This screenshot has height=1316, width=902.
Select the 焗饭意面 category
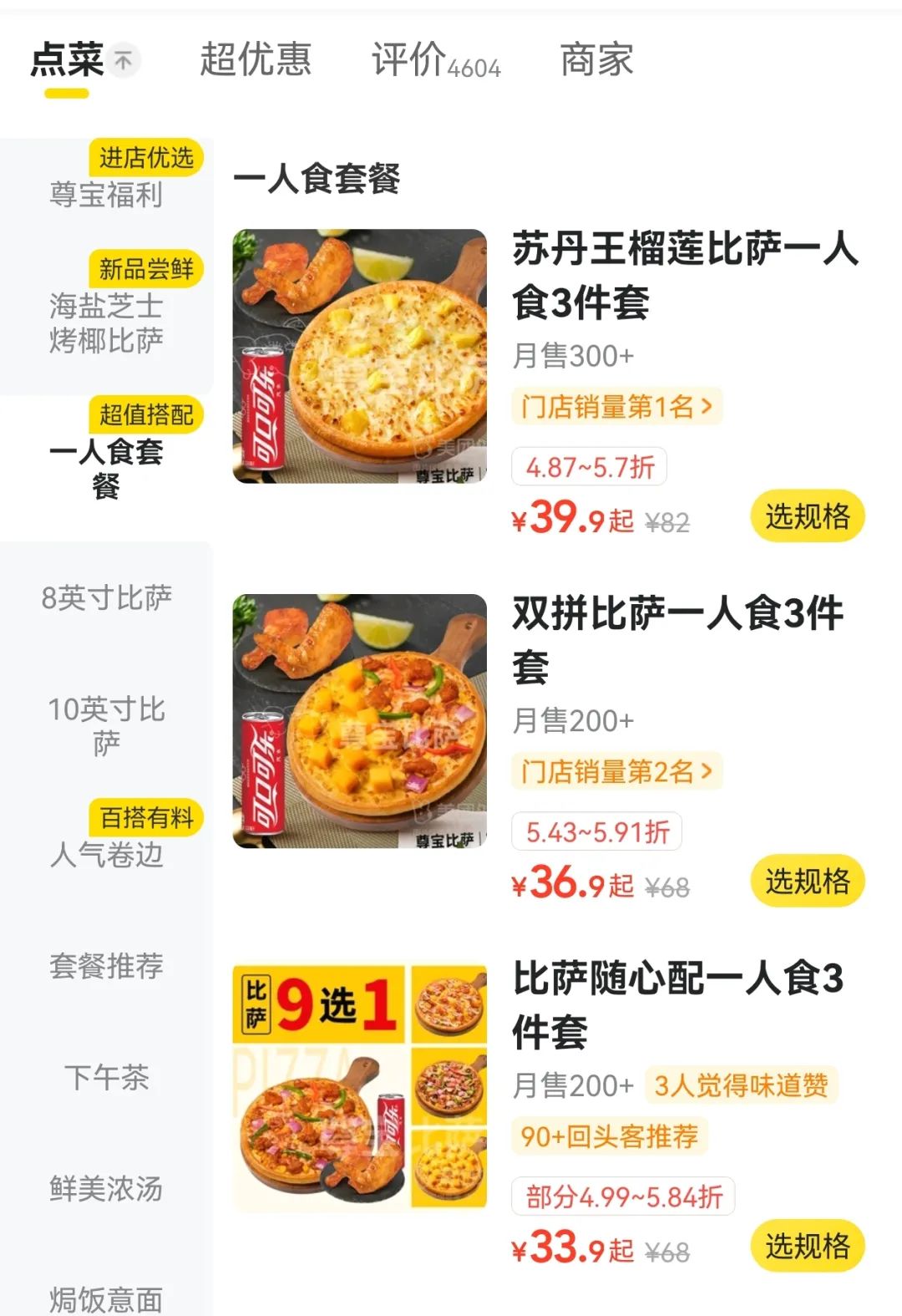[106, 1298]
